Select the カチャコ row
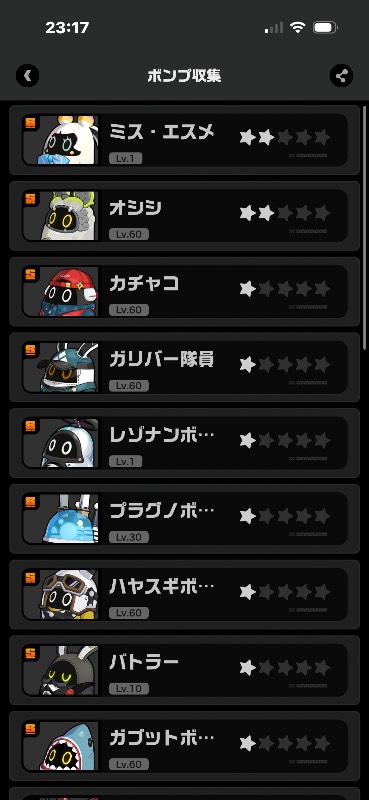Screen dimensions: 369x800 coord(185,291)
